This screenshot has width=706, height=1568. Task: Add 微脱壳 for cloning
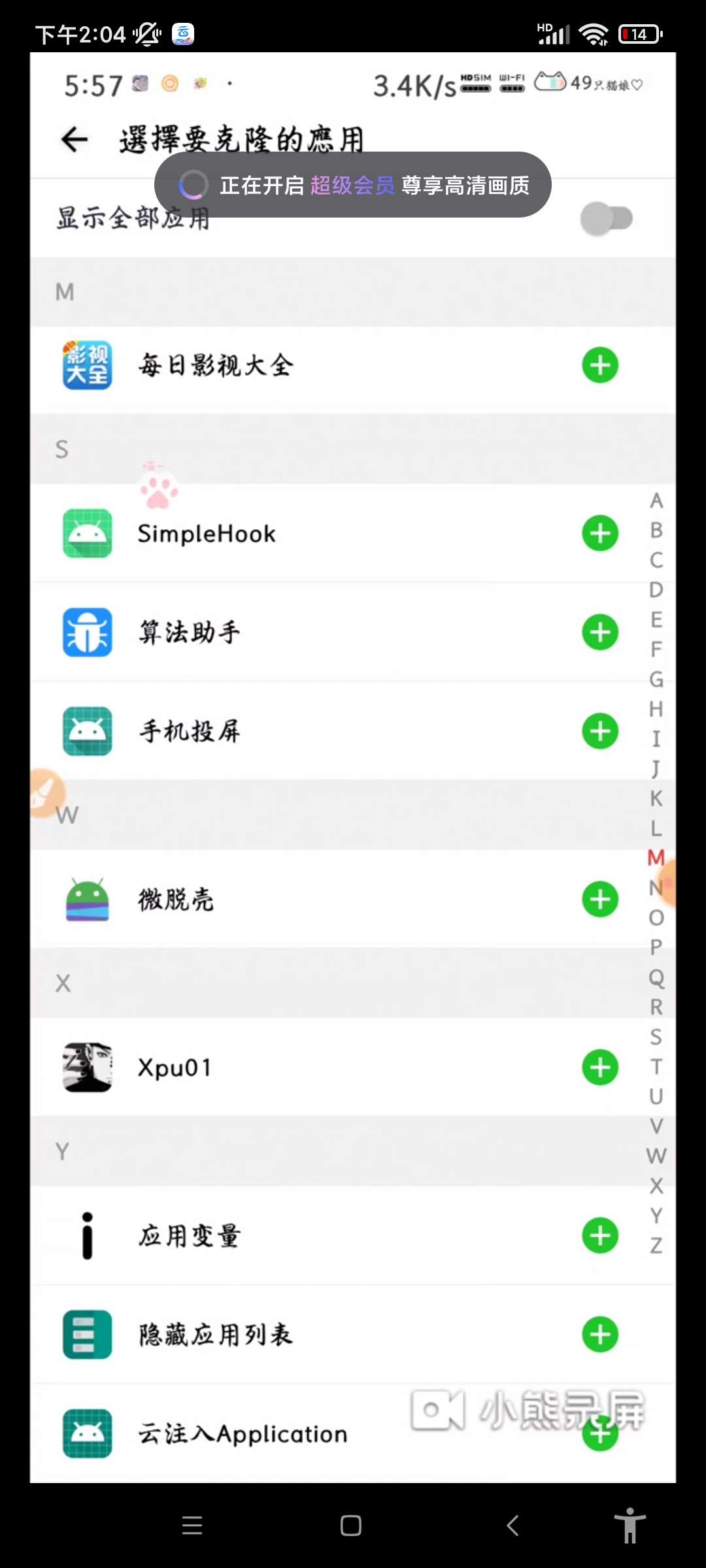600,900
